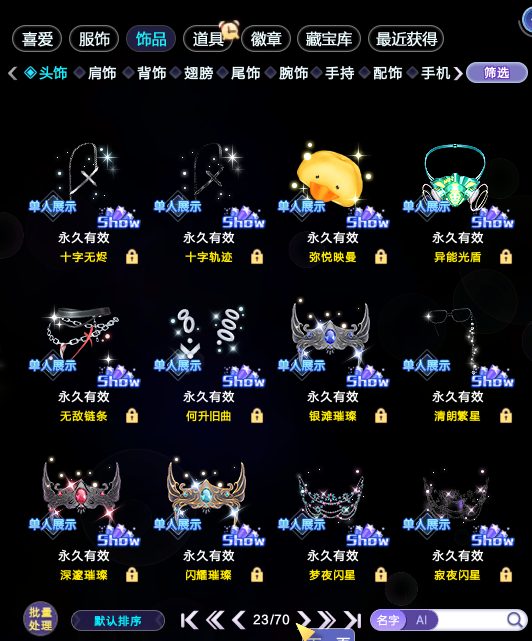Go to the last page
Viewport: 532px width, 641px height.
pos(352,620)
